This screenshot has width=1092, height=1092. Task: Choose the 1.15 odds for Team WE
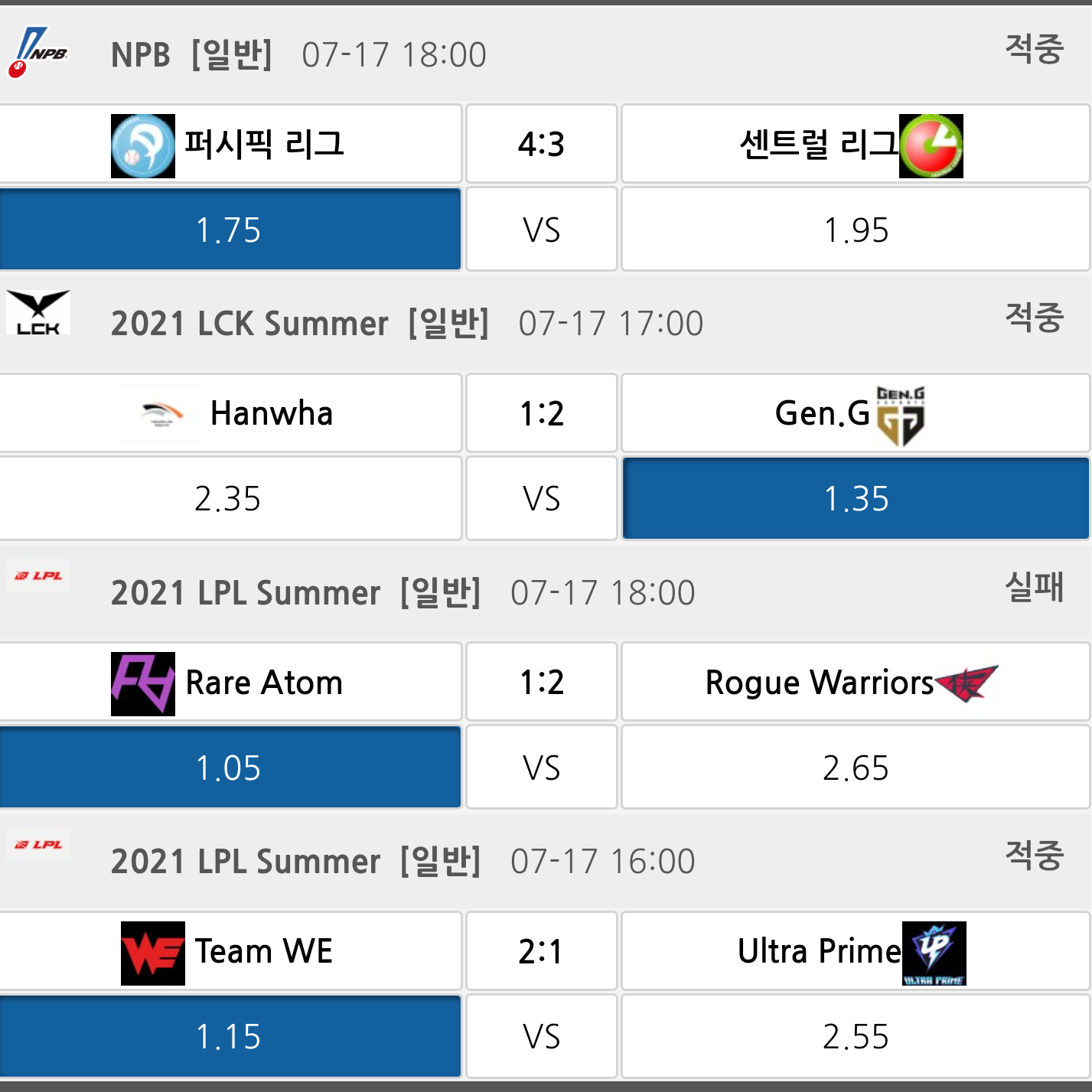(230, 1037)
